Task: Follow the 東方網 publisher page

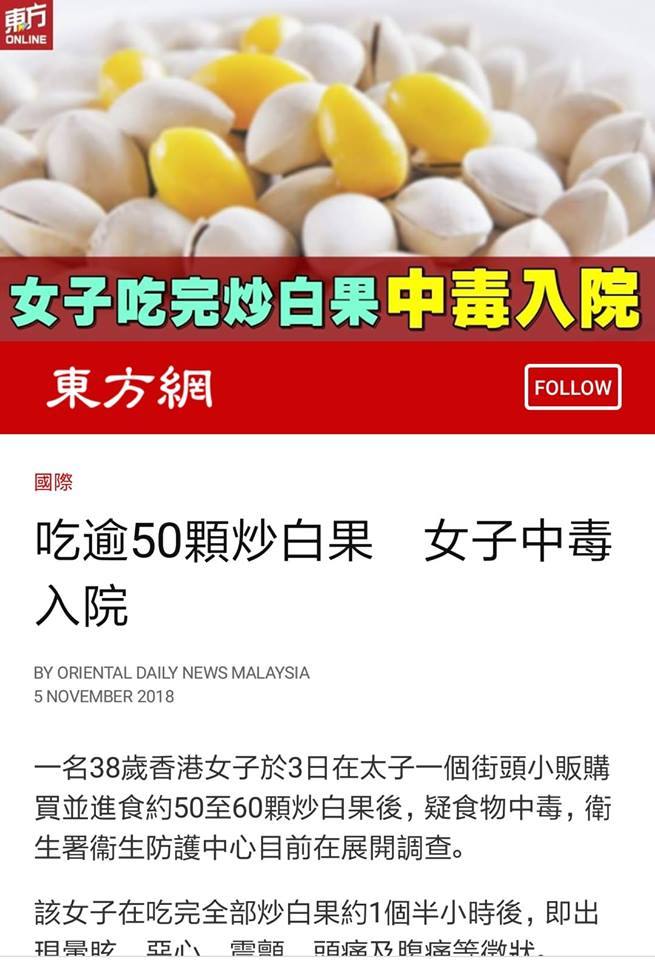Action: 572,388
